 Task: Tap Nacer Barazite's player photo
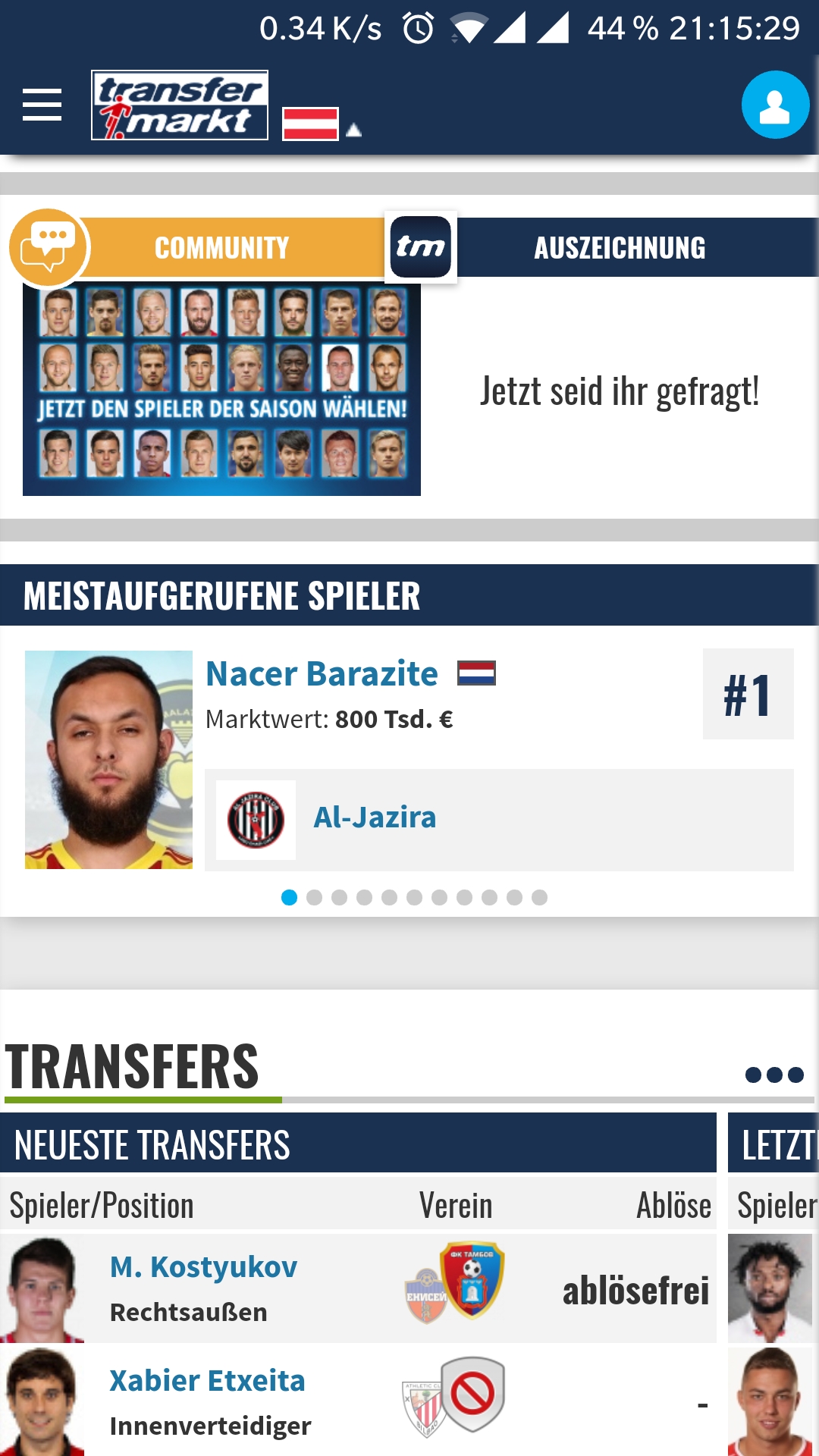[x=108, y=760]
